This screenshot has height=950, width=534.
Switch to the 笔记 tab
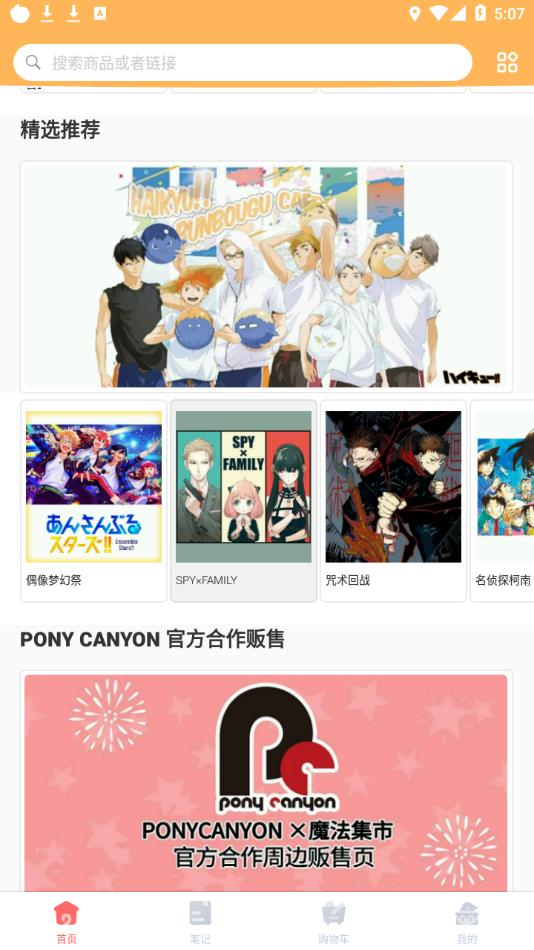click(x=200, y=922)
